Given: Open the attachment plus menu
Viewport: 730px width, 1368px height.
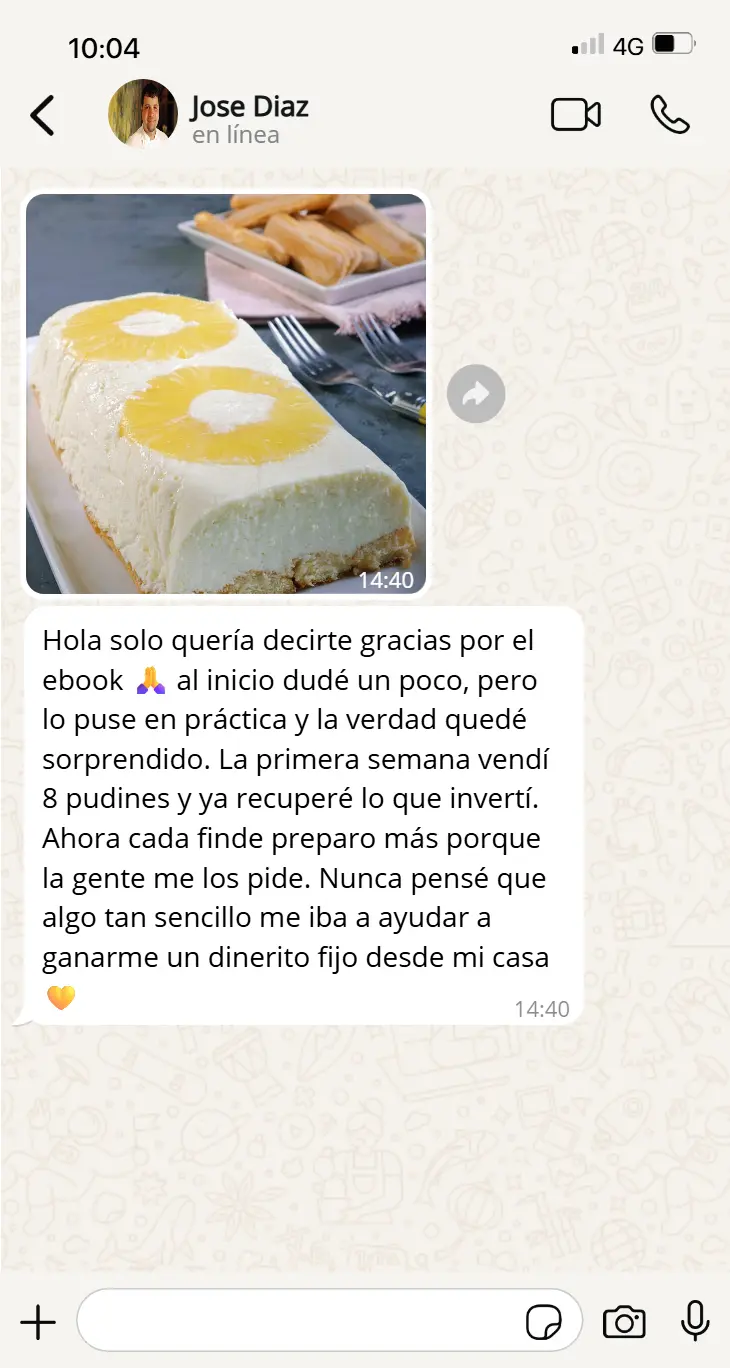Looking at the screenshot, I should click(38, 1322).
